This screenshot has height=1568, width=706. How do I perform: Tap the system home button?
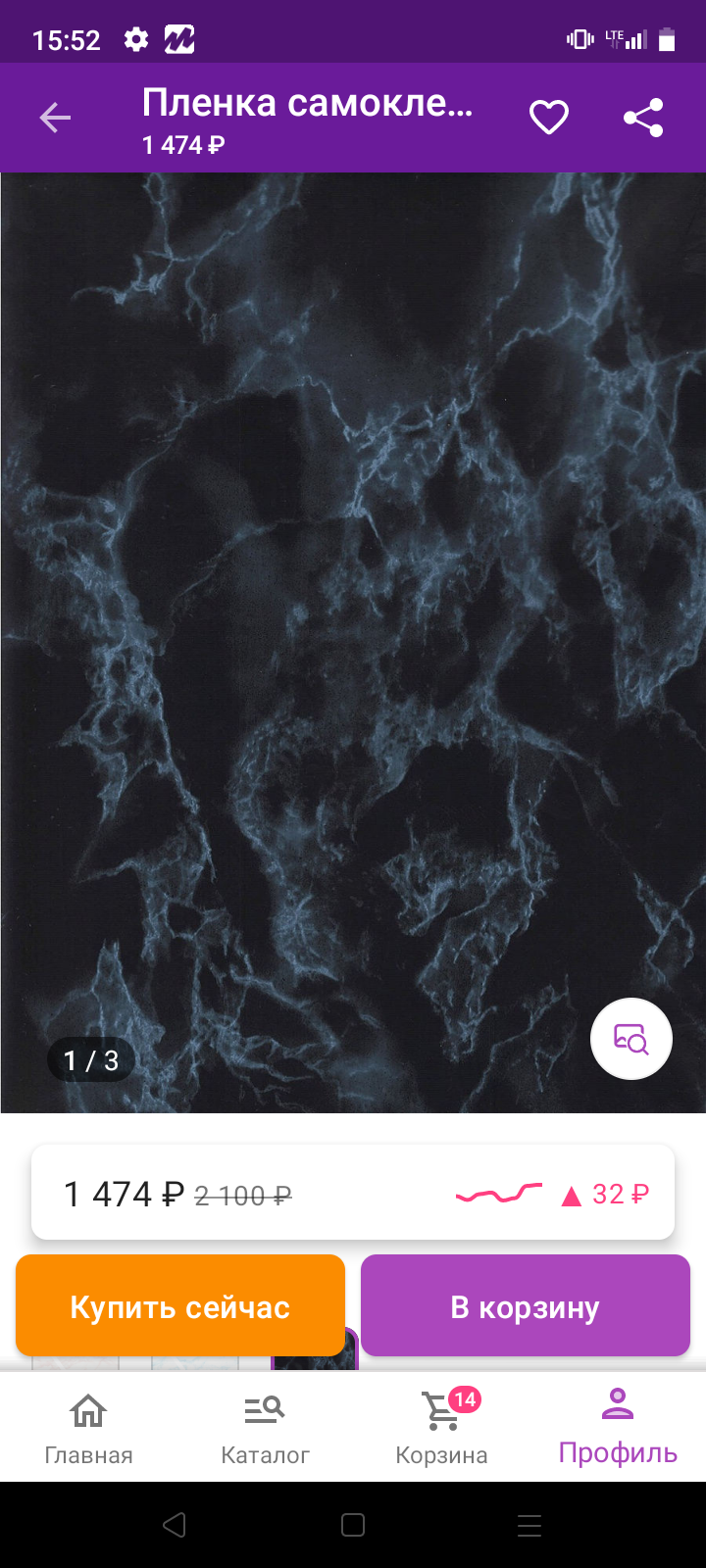[353, 1525]
